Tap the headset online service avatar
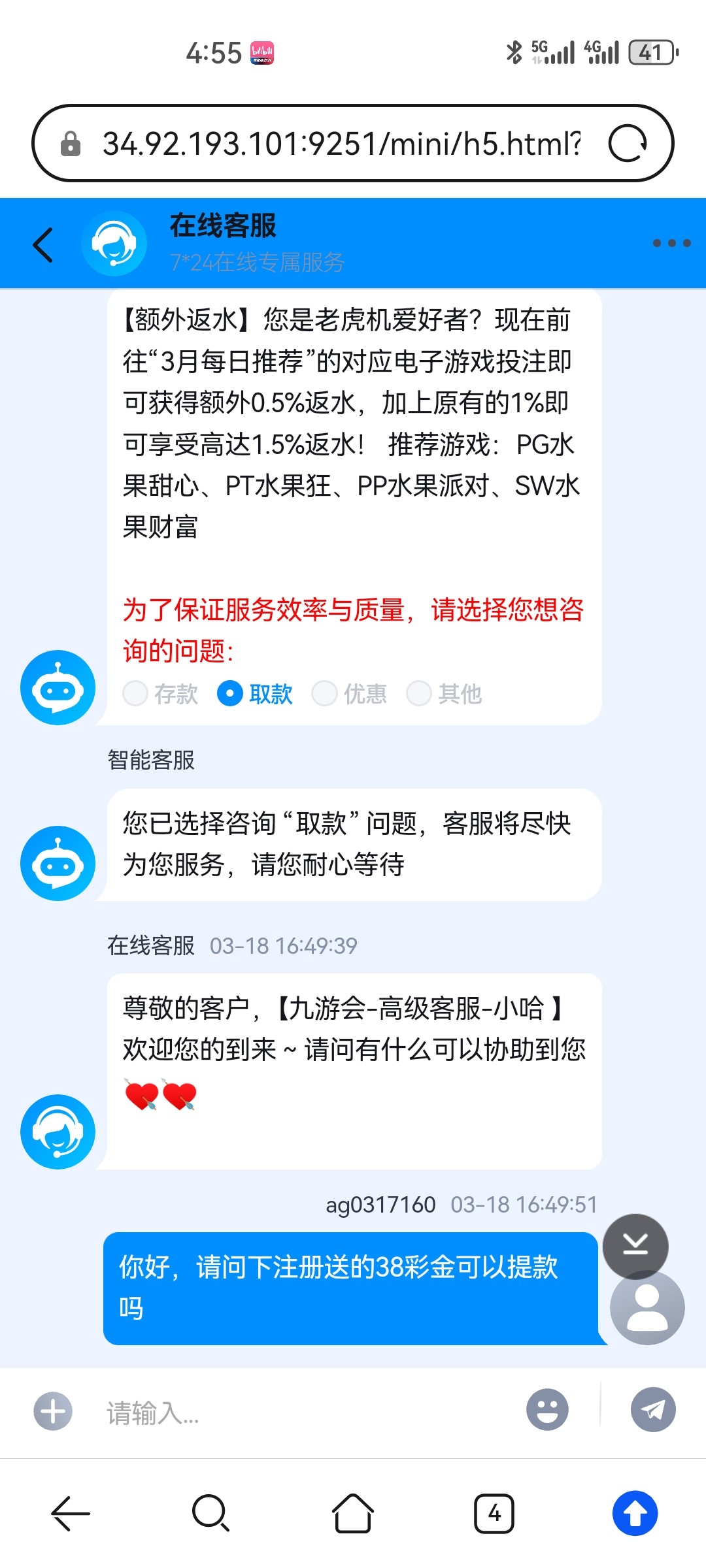The height and width of the screenshot is (1568, 706). point(58,1132)
